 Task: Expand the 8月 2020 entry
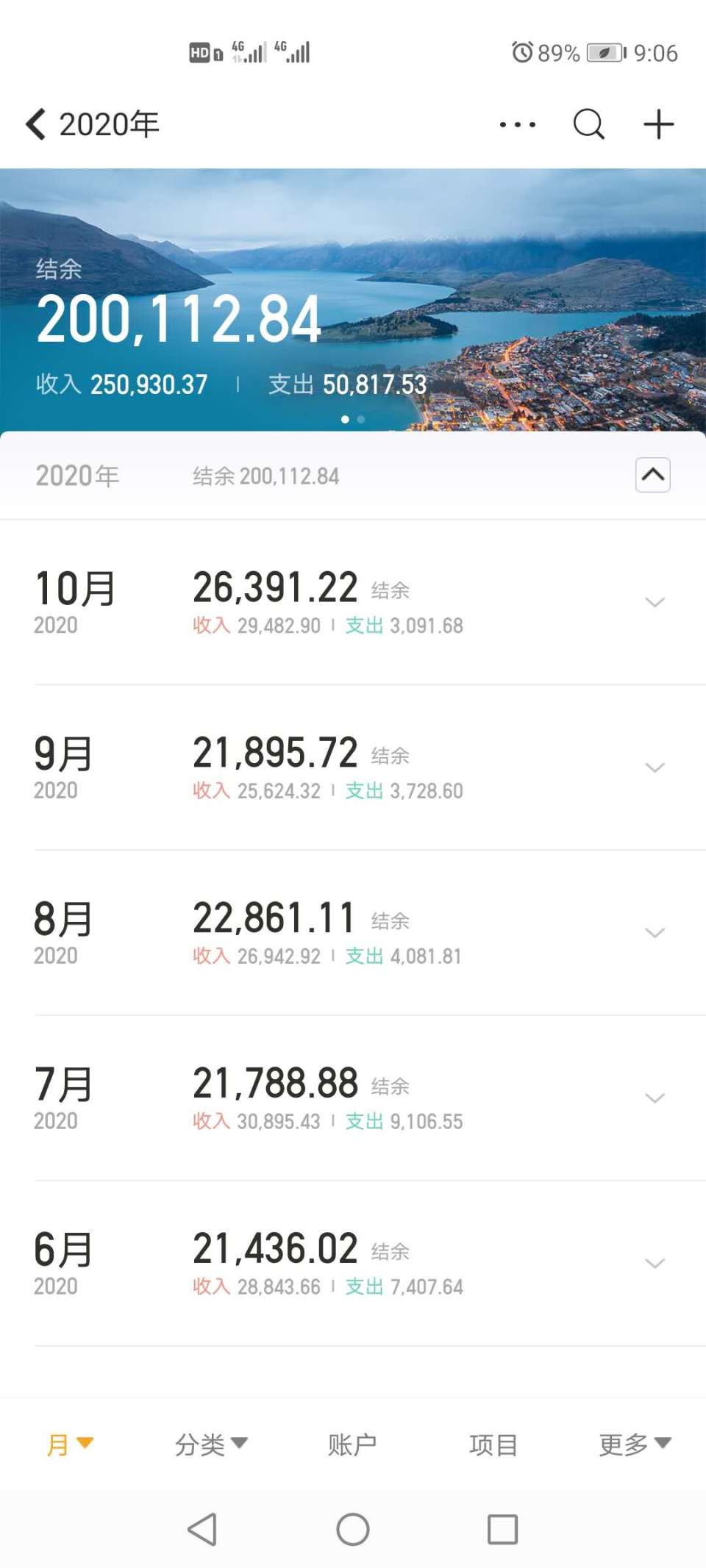[654, 933]
